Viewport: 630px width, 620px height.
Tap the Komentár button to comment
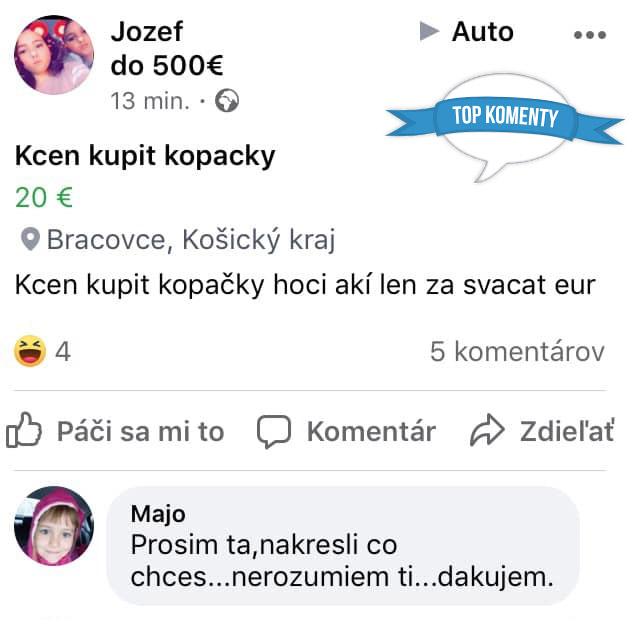(x=346, y=432)
